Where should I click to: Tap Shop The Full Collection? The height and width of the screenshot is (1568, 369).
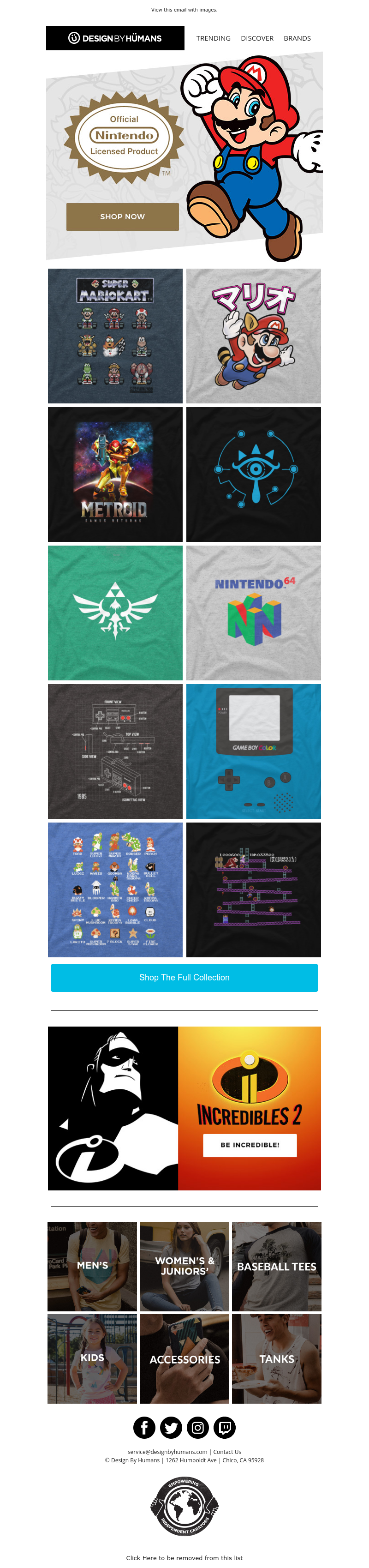(x=184, y=977)
